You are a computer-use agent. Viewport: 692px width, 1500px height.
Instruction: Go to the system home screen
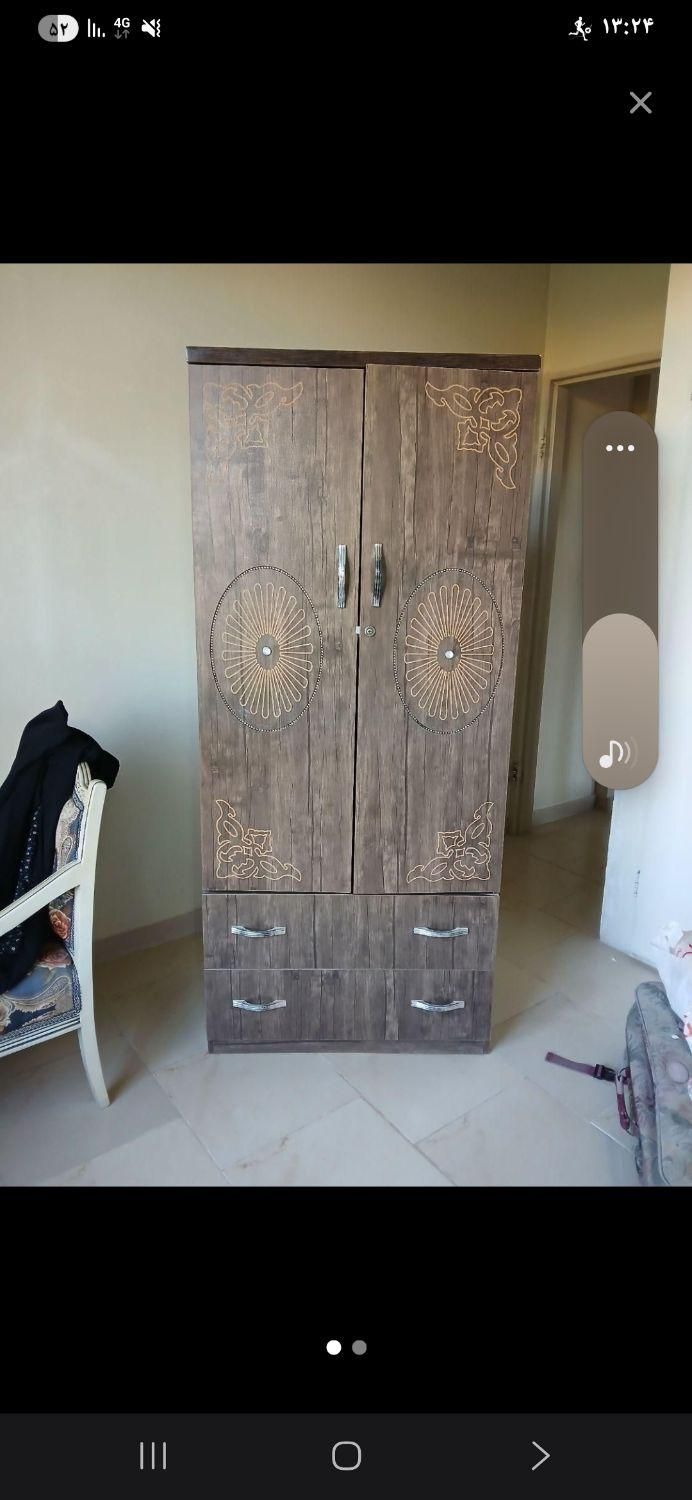[x=346, y=1455]
